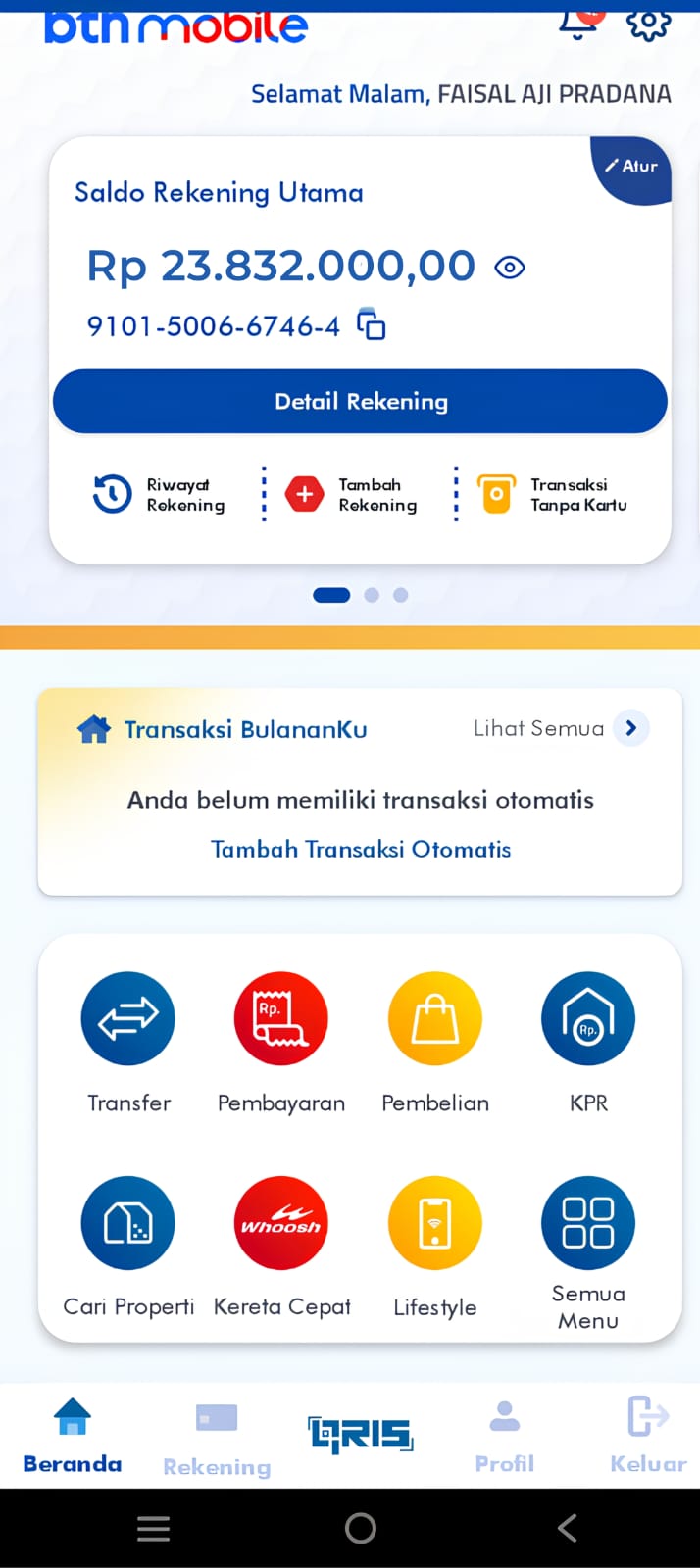Screen dimensions: 700x1568
Task: Switch to the Rekening tab
Action: (x=217, y=1437)
